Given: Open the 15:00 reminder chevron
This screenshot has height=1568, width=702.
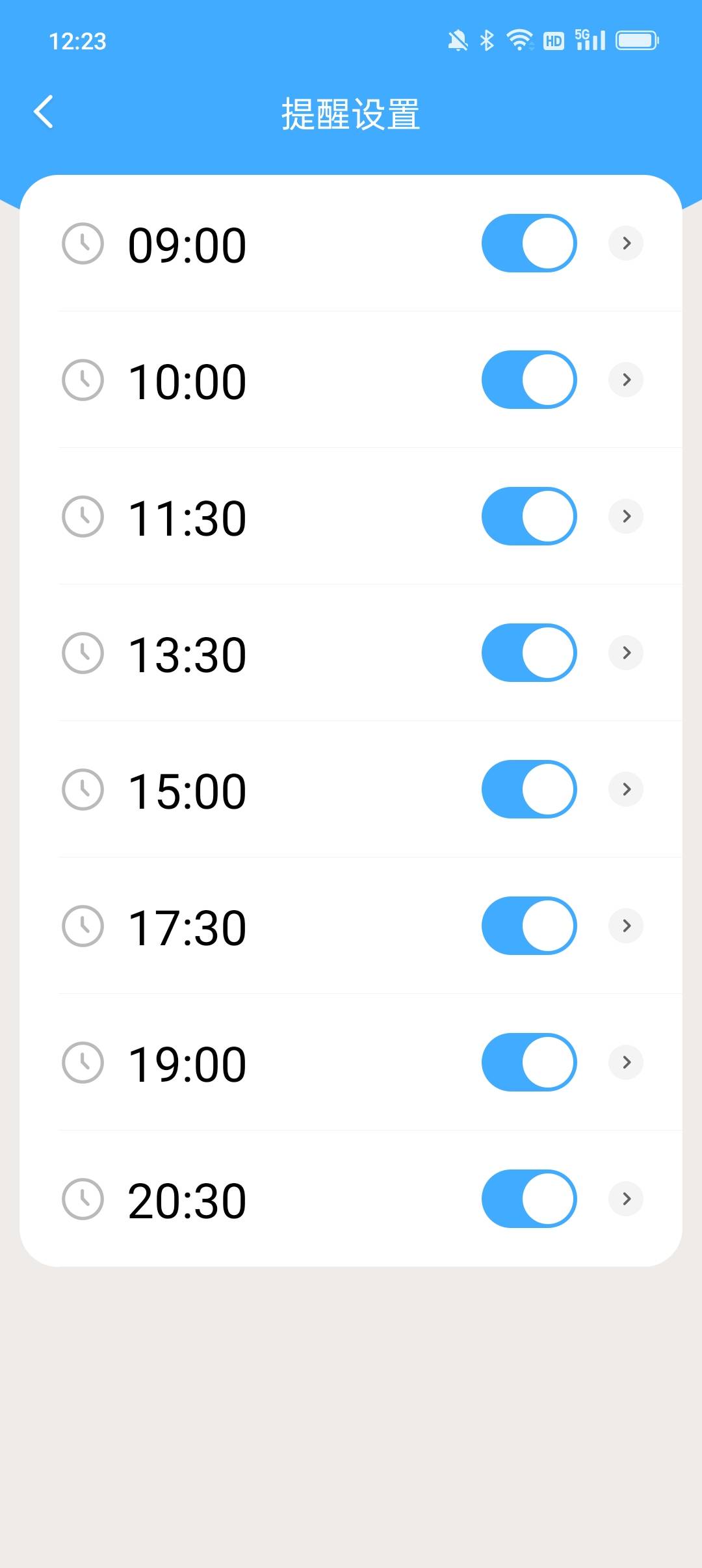Looking at the screenshot, I should coord(626,789).
